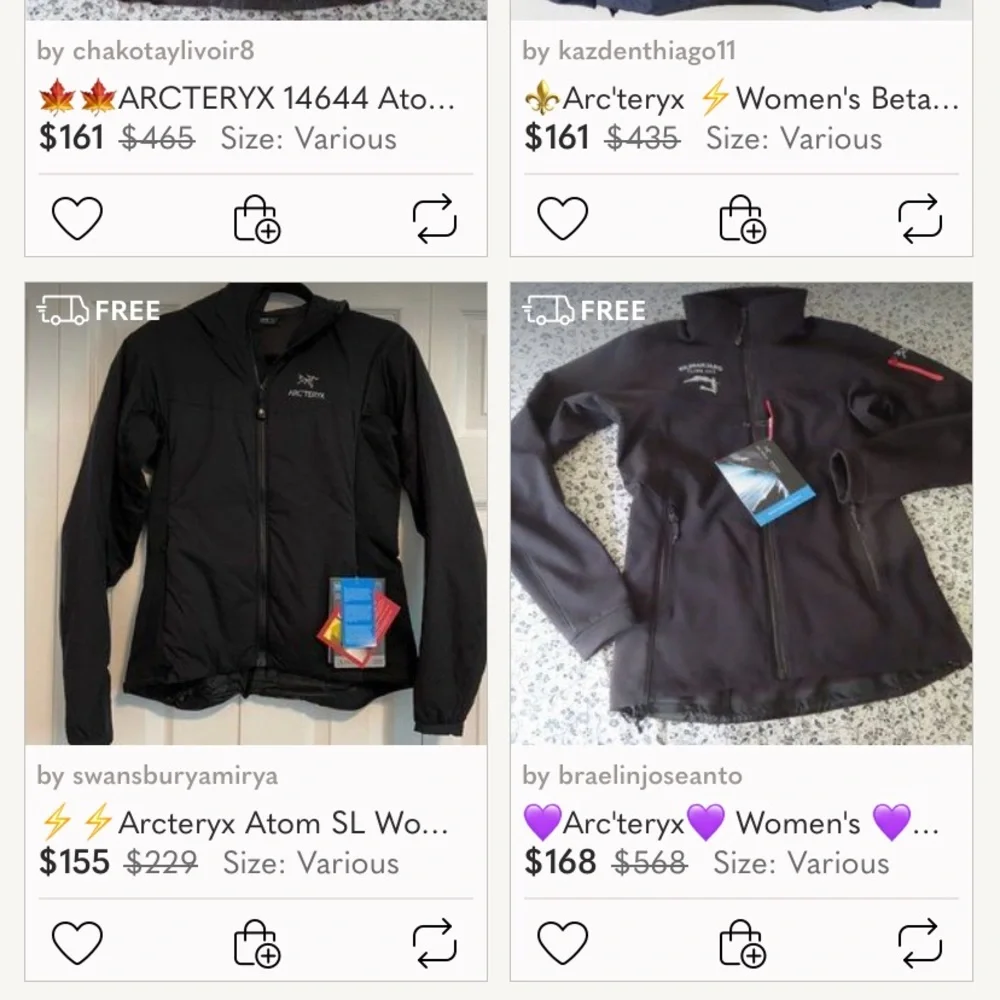Open the Arcteryx Atom SL jacket photo

point(256,513)
